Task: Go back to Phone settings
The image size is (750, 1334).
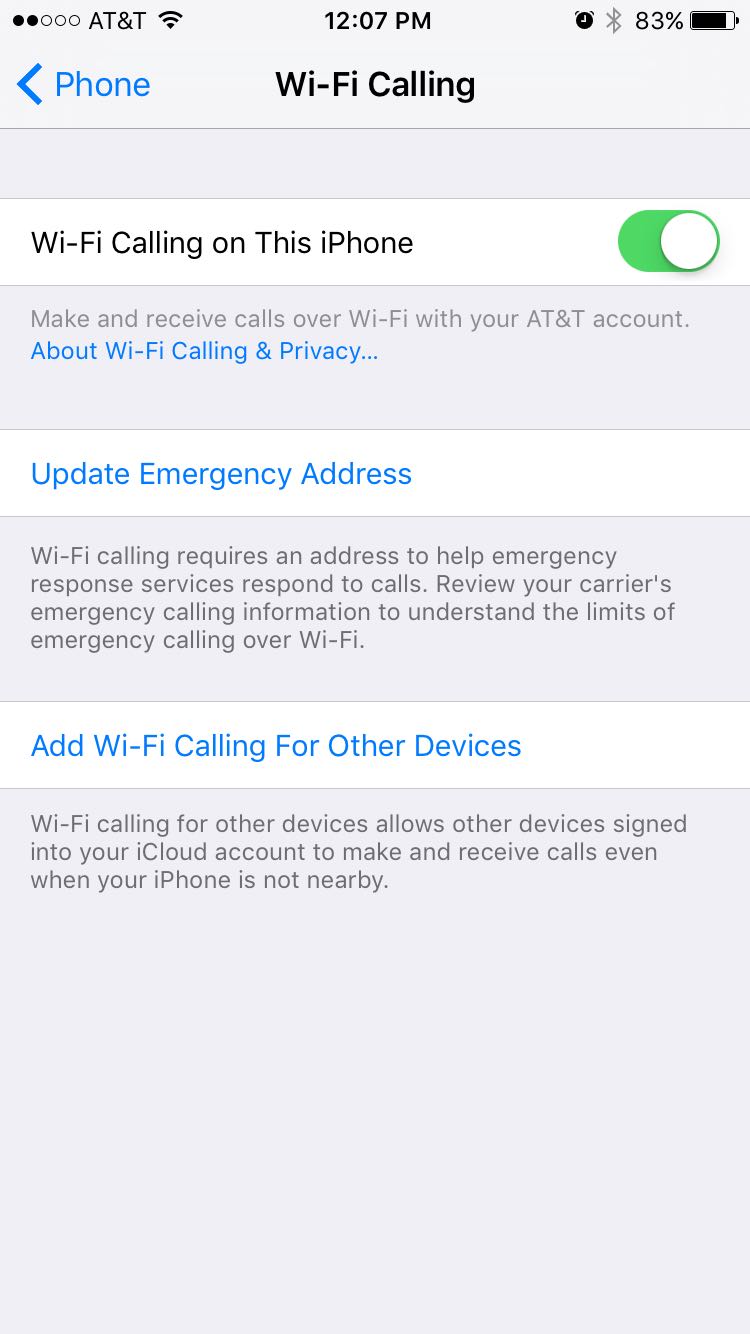Action: coord(84,85)
